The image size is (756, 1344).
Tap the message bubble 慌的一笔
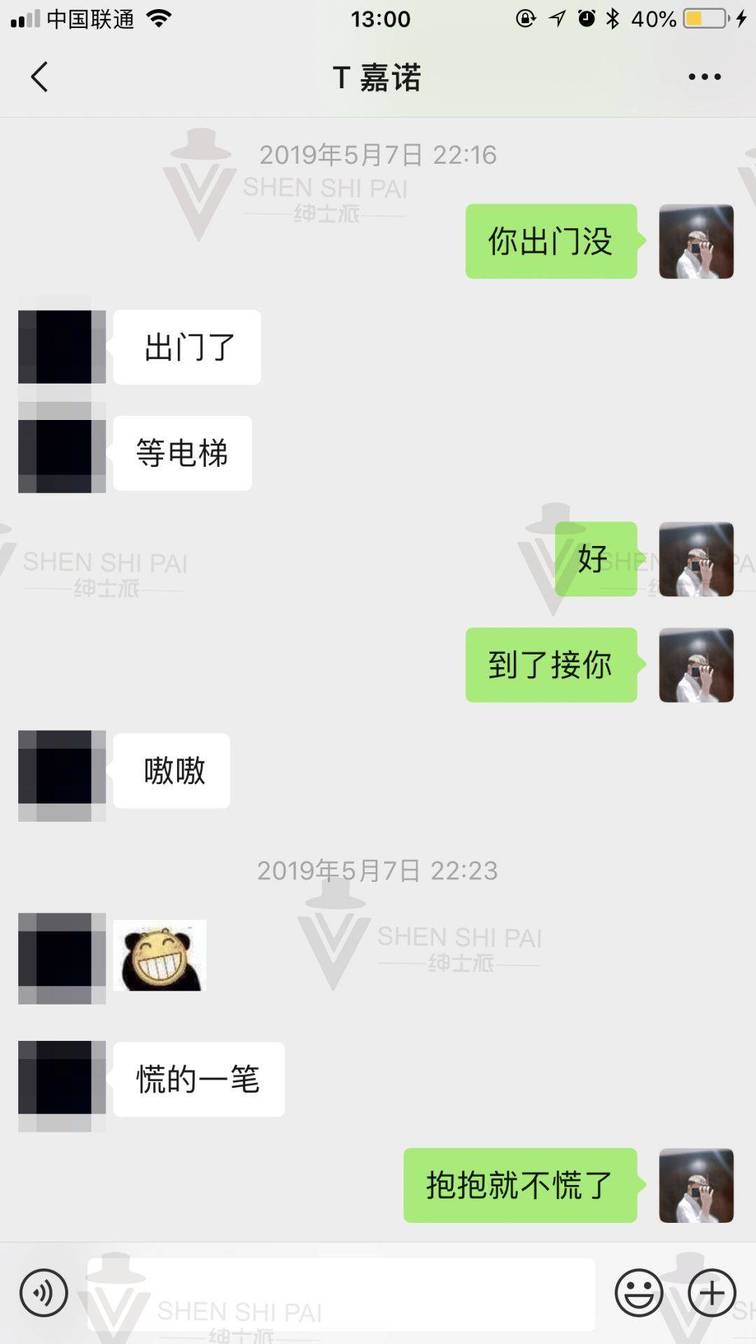[x=198, y=1079]
